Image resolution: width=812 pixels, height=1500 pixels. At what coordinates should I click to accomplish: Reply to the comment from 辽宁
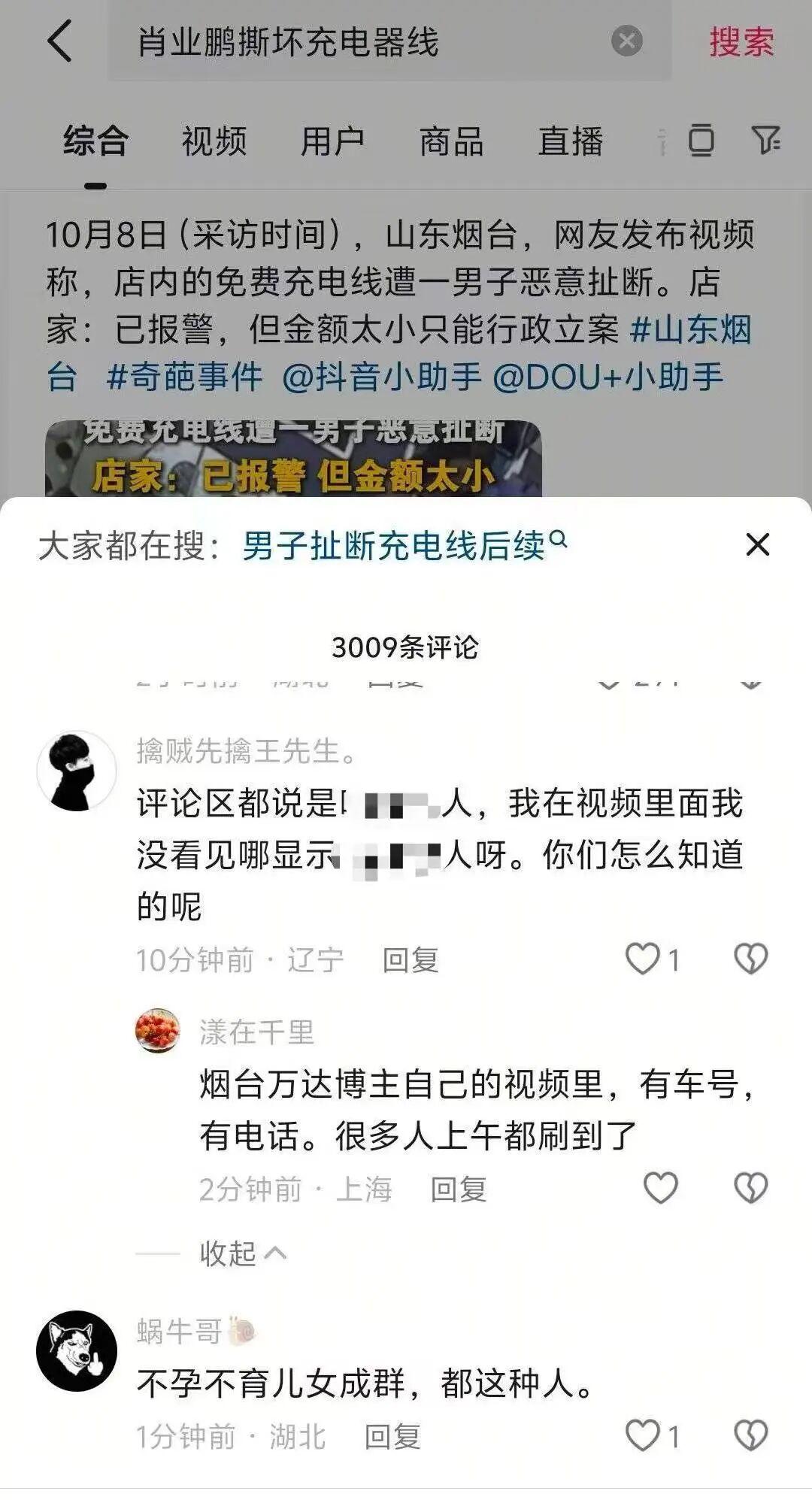[x=410, y=960]
